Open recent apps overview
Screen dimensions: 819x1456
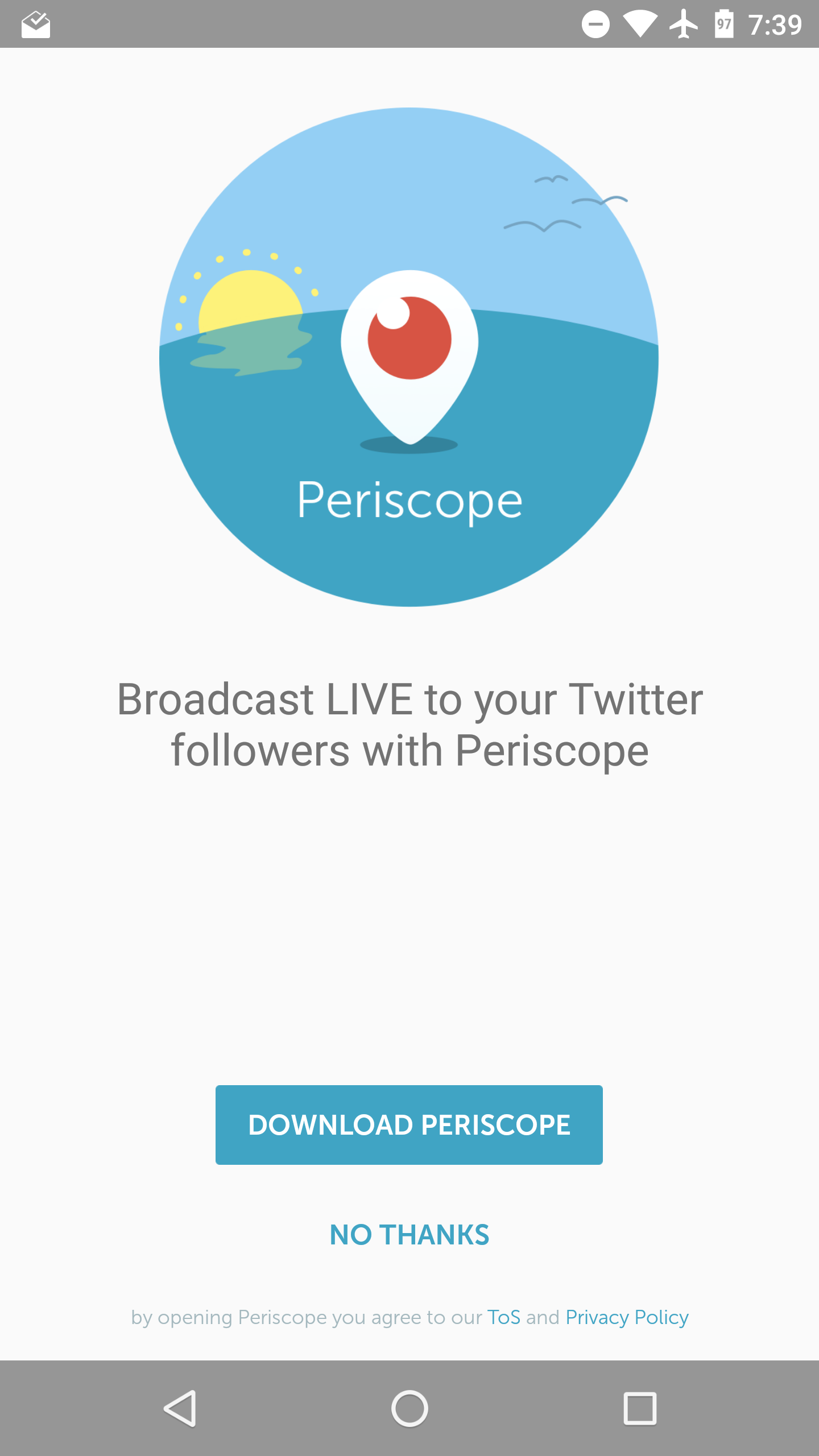tap(640, 1408)
